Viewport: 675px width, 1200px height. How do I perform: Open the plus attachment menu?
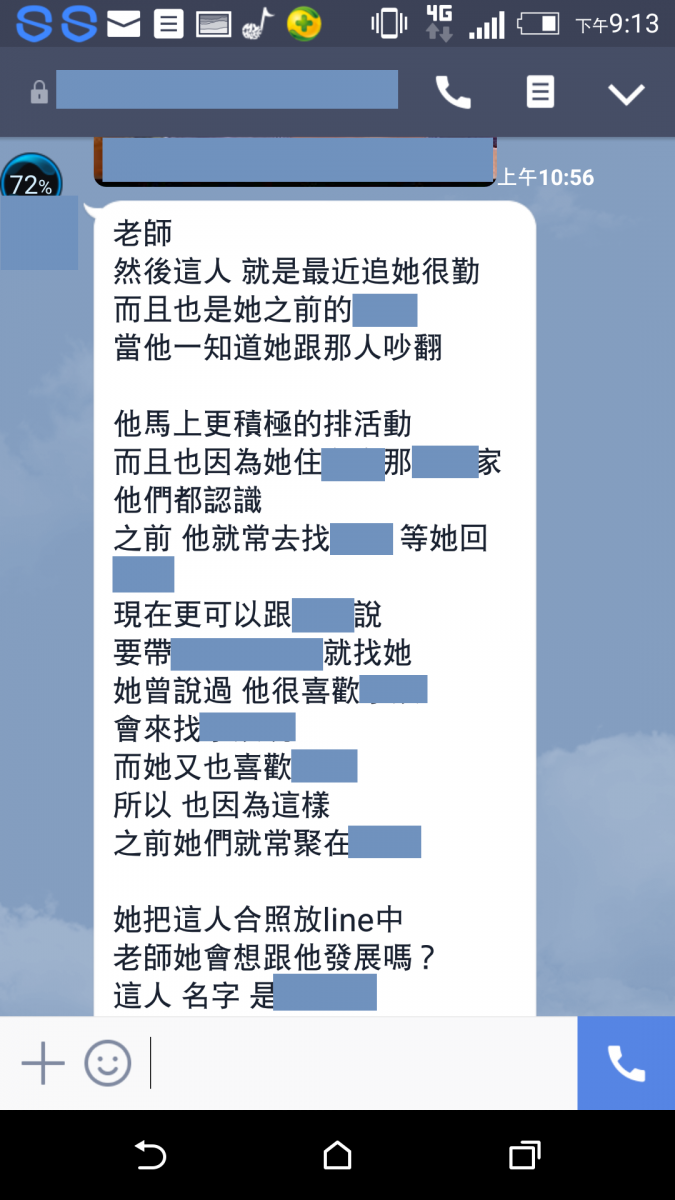[x=43, y=1063]
